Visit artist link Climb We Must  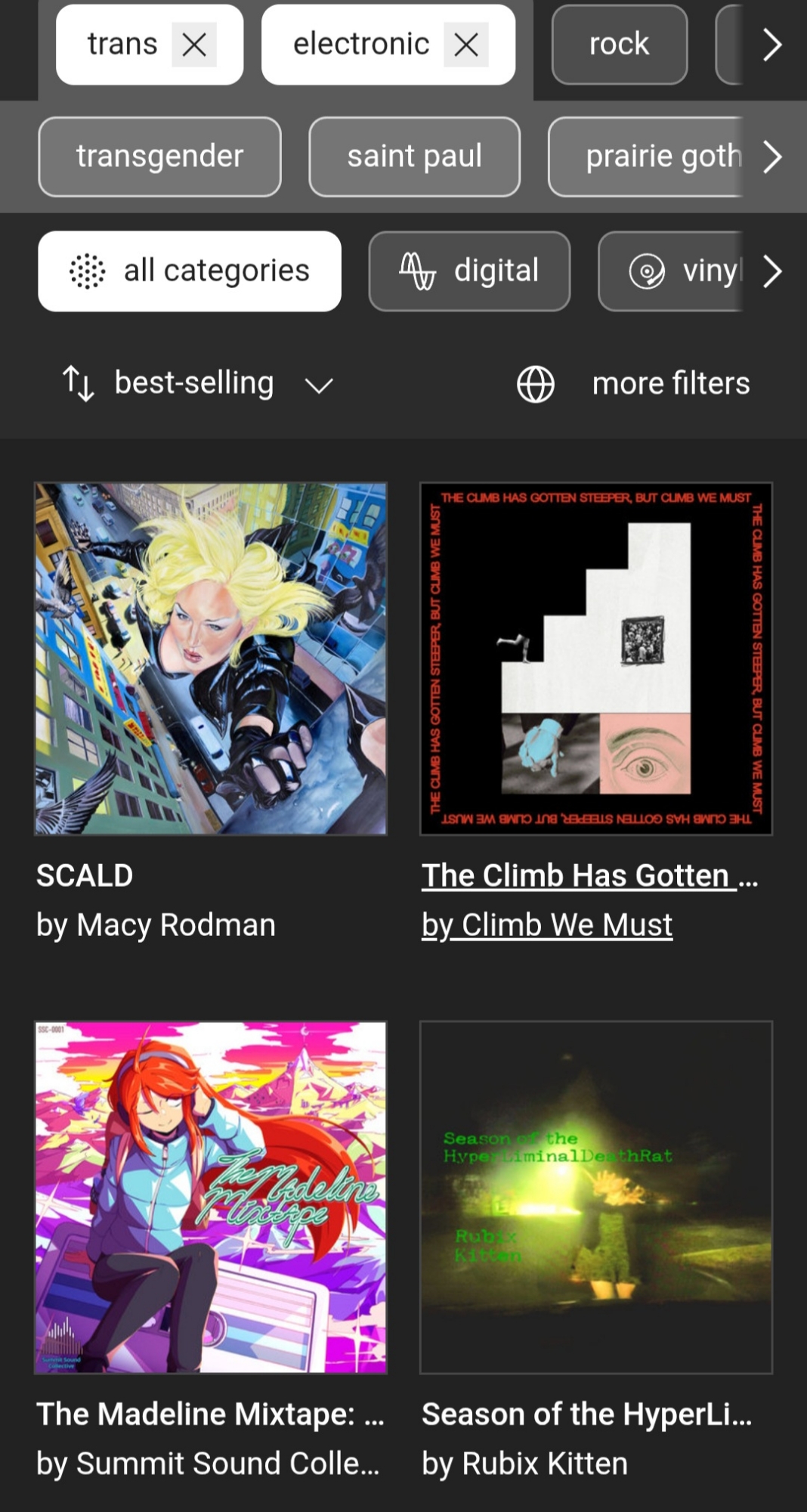click(x=547, y=925)
